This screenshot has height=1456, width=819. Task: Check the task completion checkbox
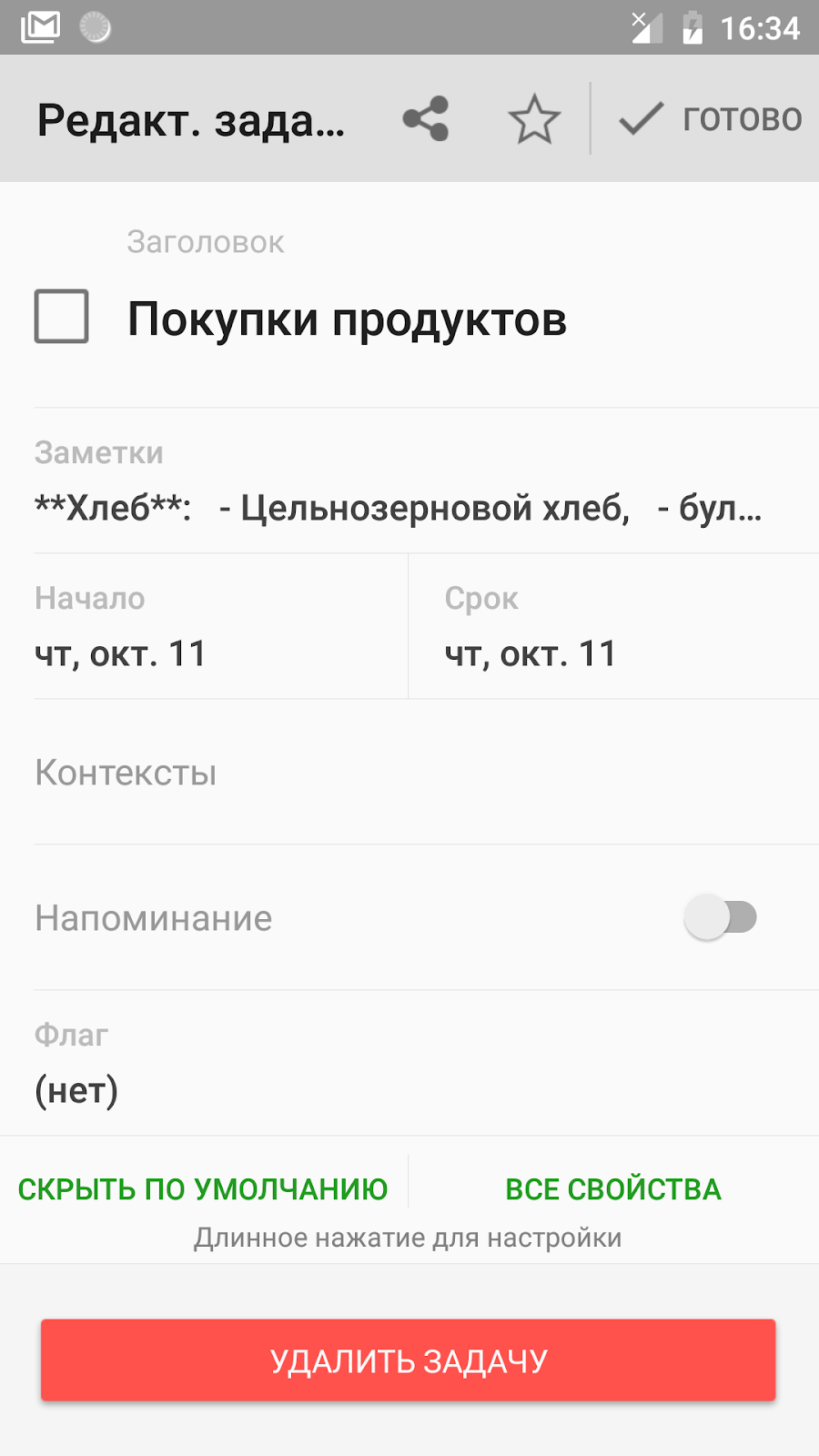pos(61,317)
